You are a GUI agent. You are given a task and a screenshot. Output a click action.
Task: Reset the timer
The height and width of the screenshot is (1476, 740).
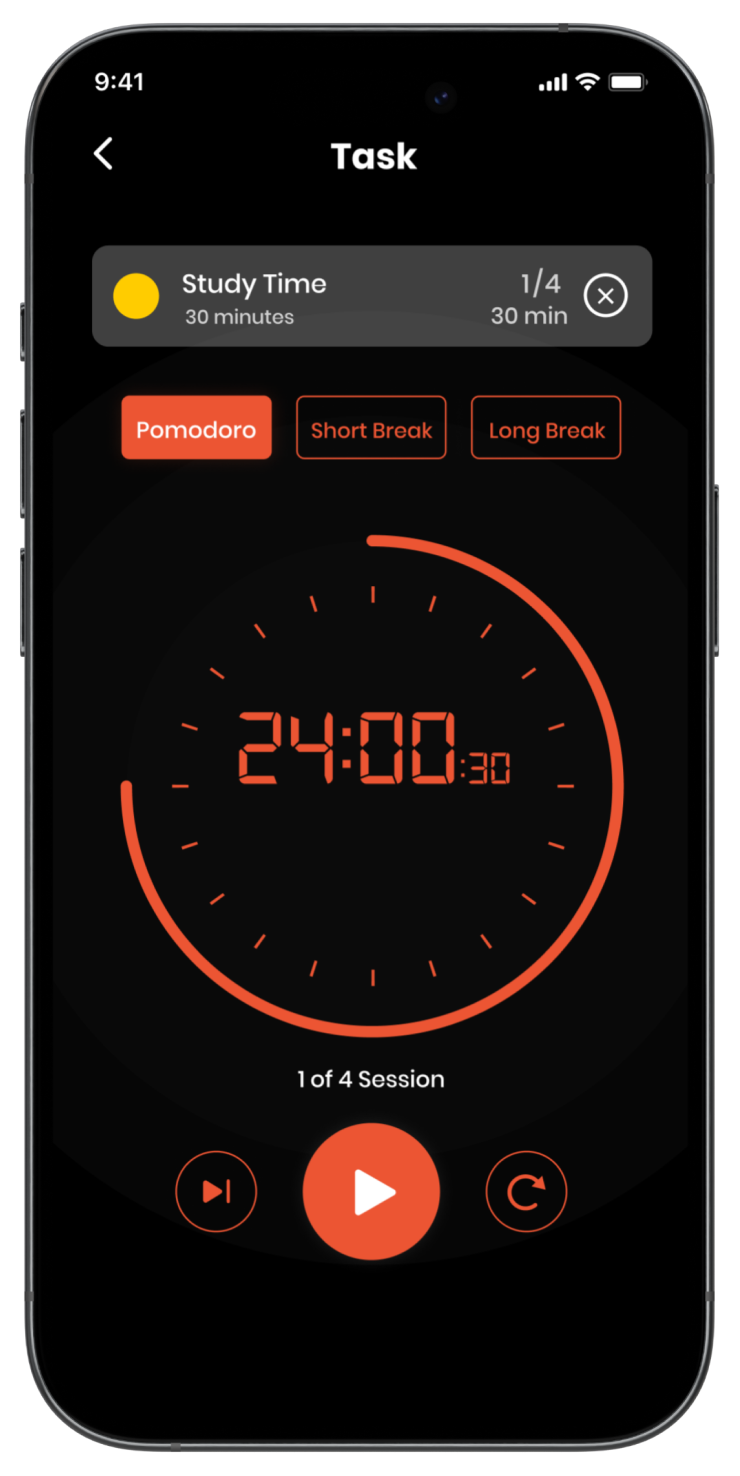coord(526,1191)
